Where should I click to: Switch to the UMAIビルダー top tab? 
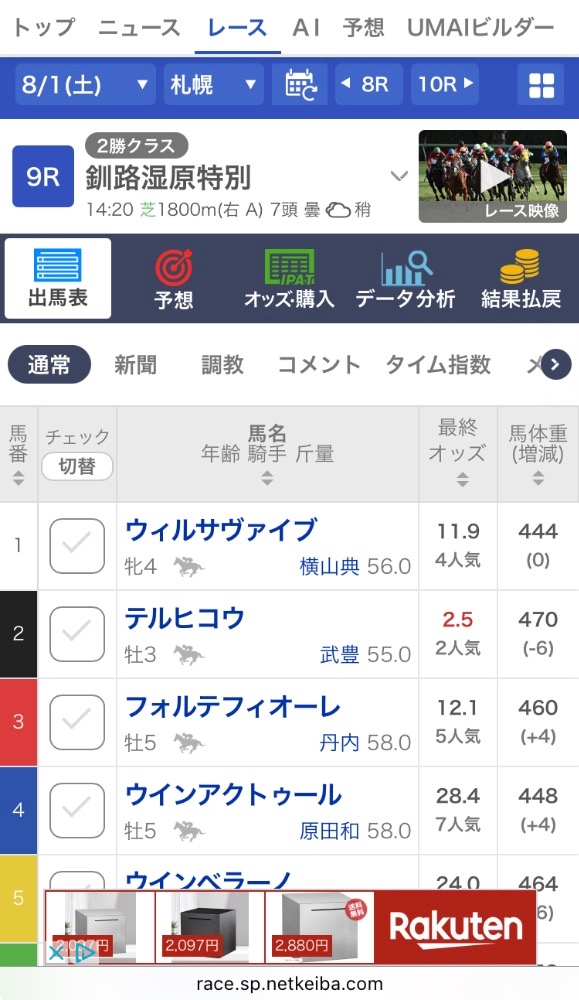[x=480, y=27]
